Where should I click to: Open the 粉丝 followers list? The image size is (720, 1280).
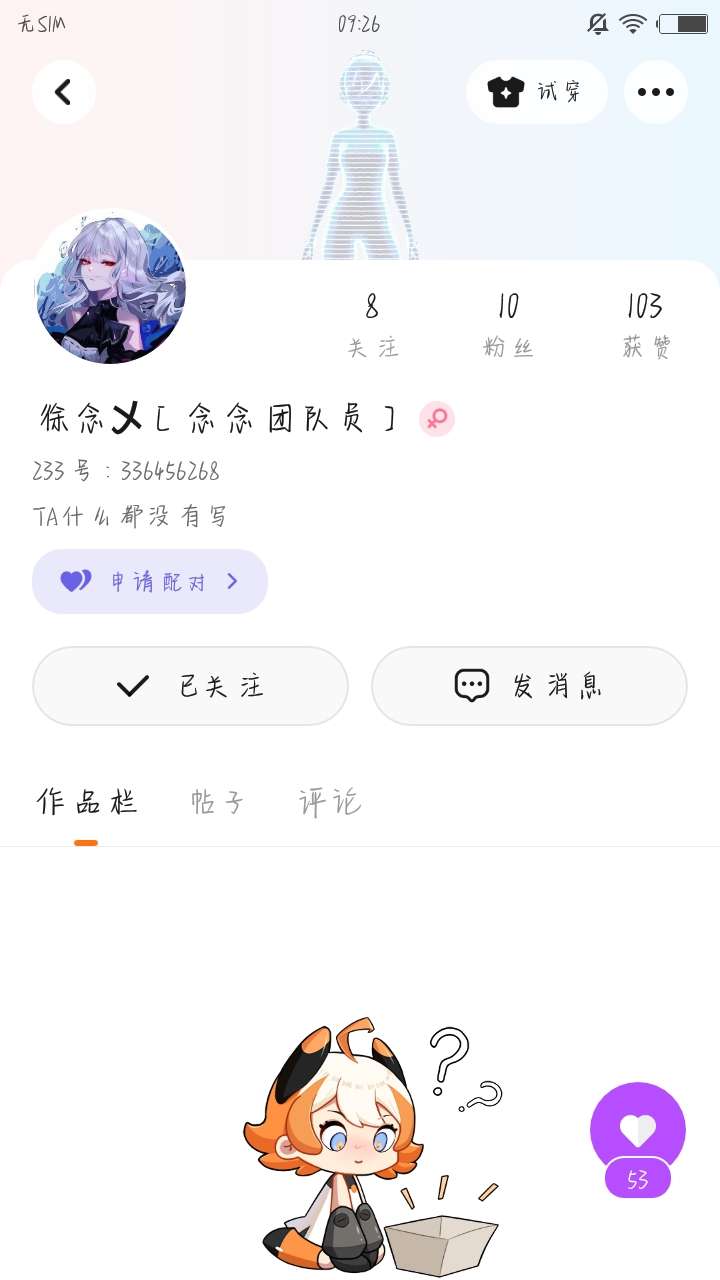point(508,324)
